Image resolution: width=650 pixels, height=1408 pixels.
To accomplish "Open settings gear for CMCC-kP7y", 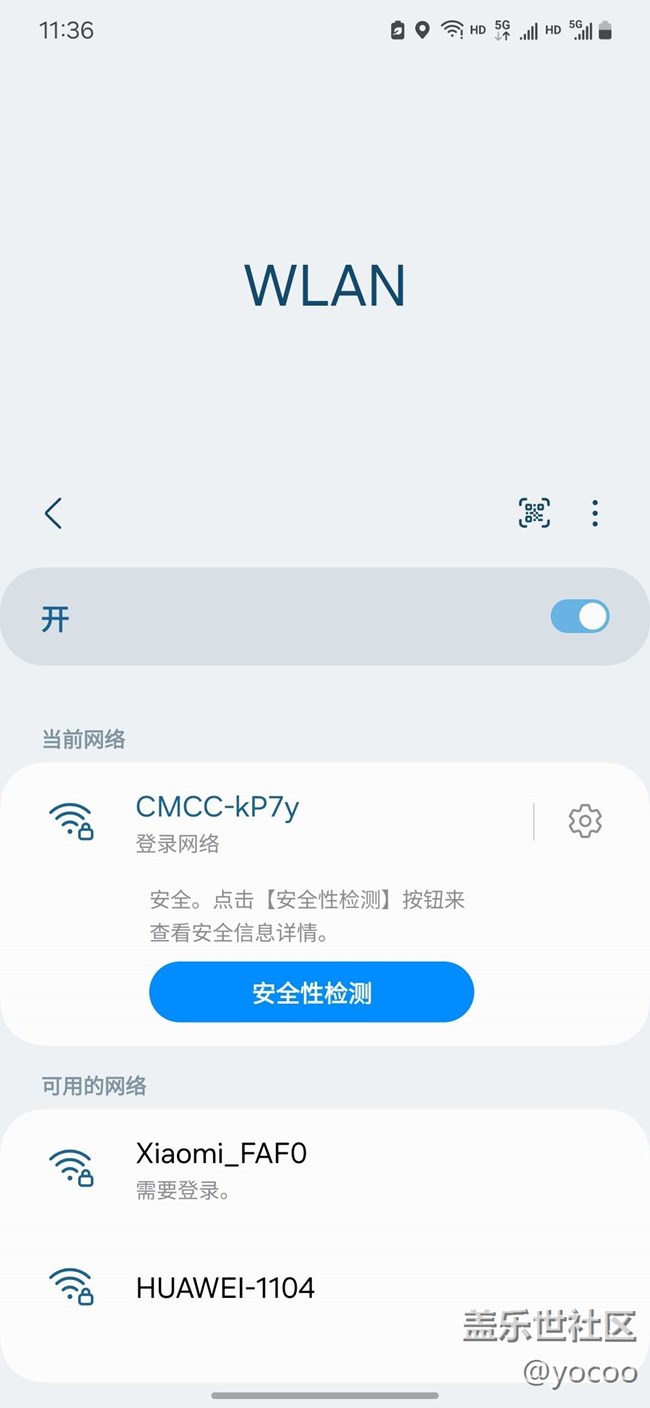I will tap(585, 822).
